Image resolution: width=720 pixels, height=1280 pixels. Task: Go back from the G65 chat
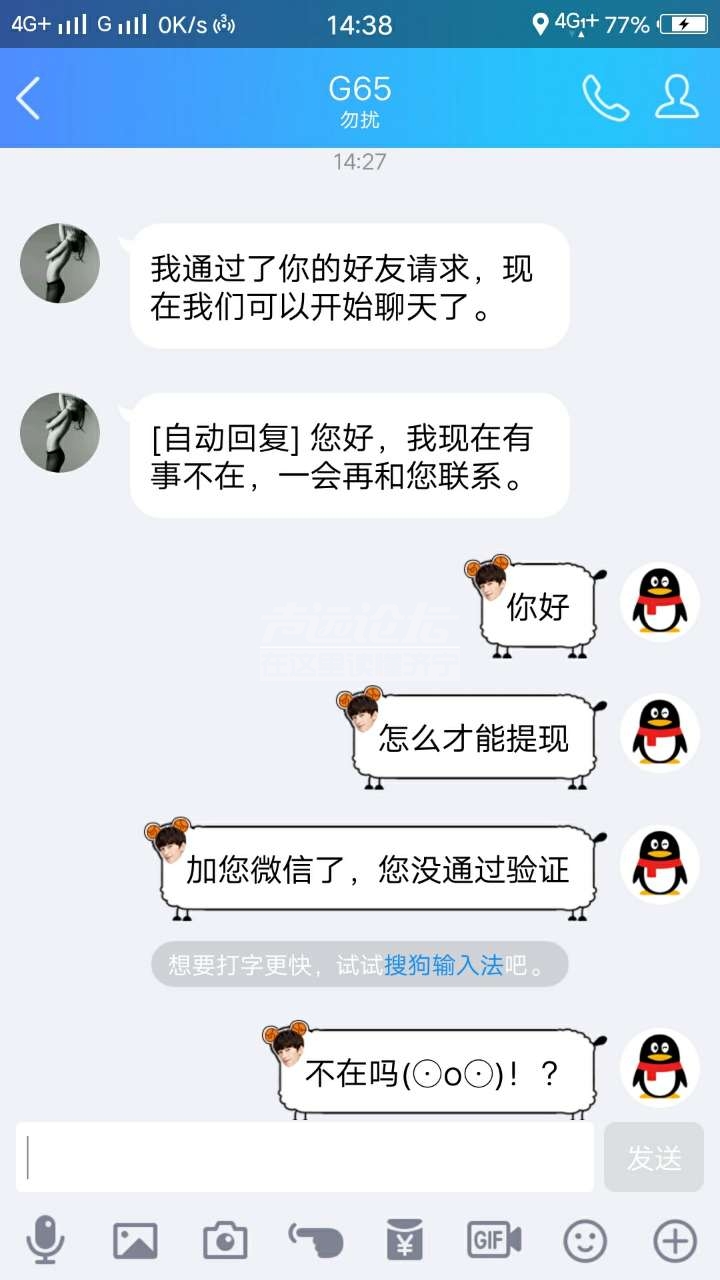coord(29,98)
